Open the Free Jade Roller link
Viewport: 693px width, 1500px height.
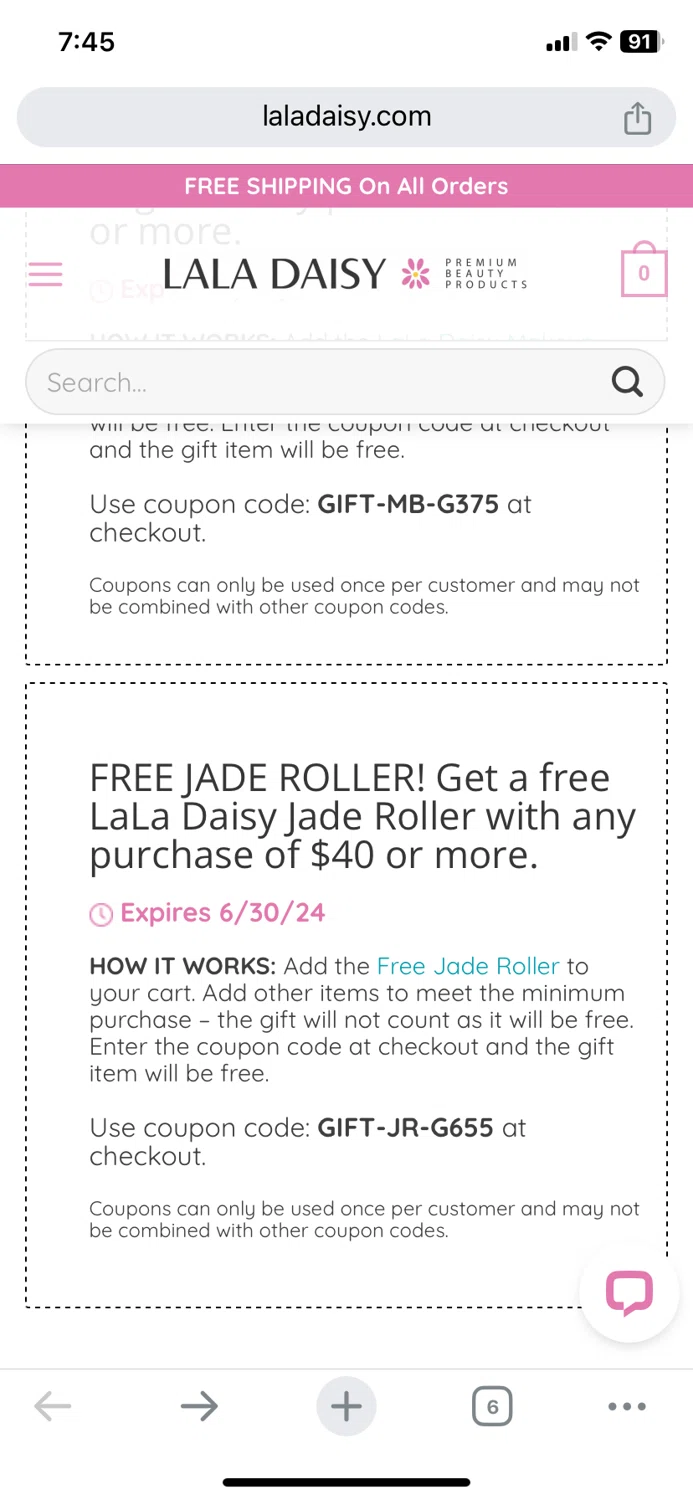467,966
